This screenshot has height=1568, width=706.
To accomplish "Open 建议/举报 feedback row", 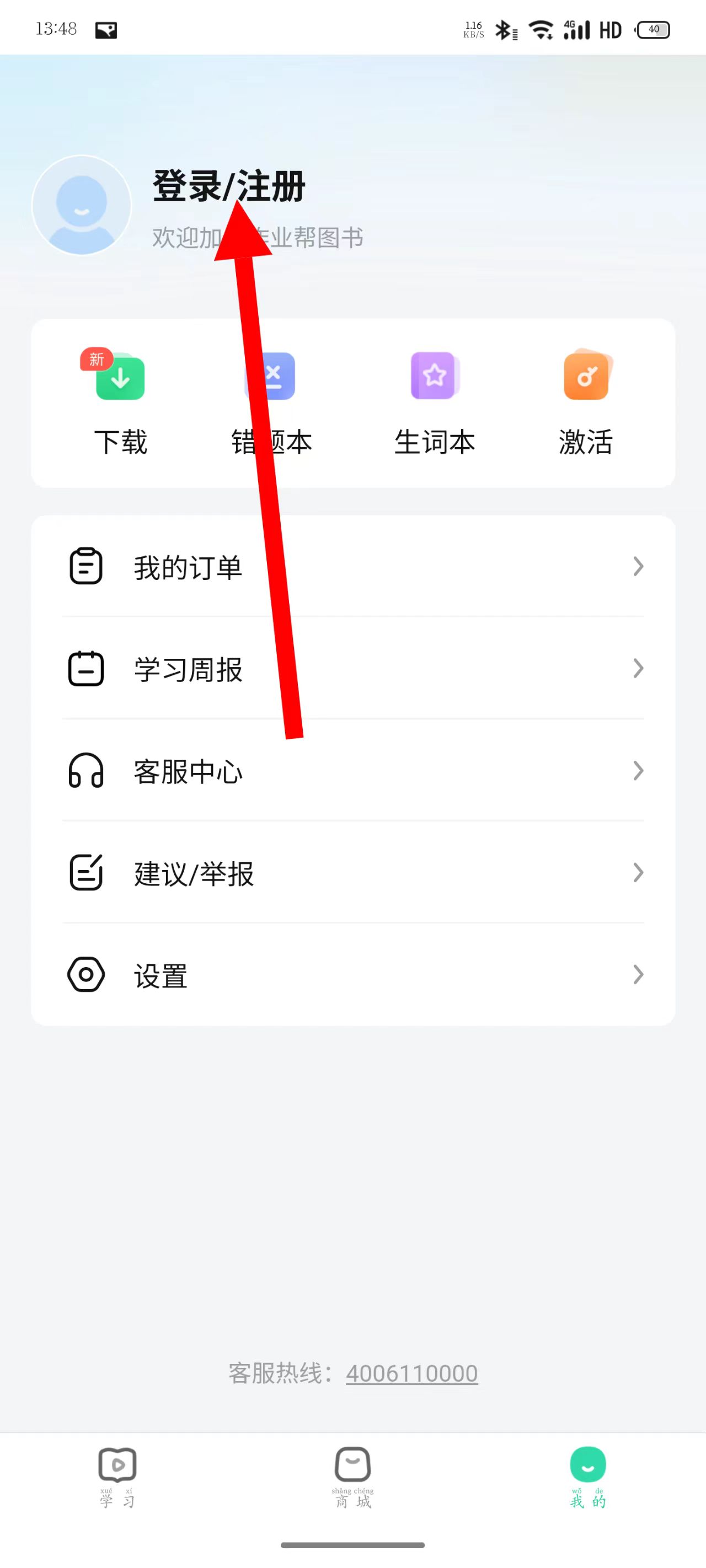I will 352,873.
